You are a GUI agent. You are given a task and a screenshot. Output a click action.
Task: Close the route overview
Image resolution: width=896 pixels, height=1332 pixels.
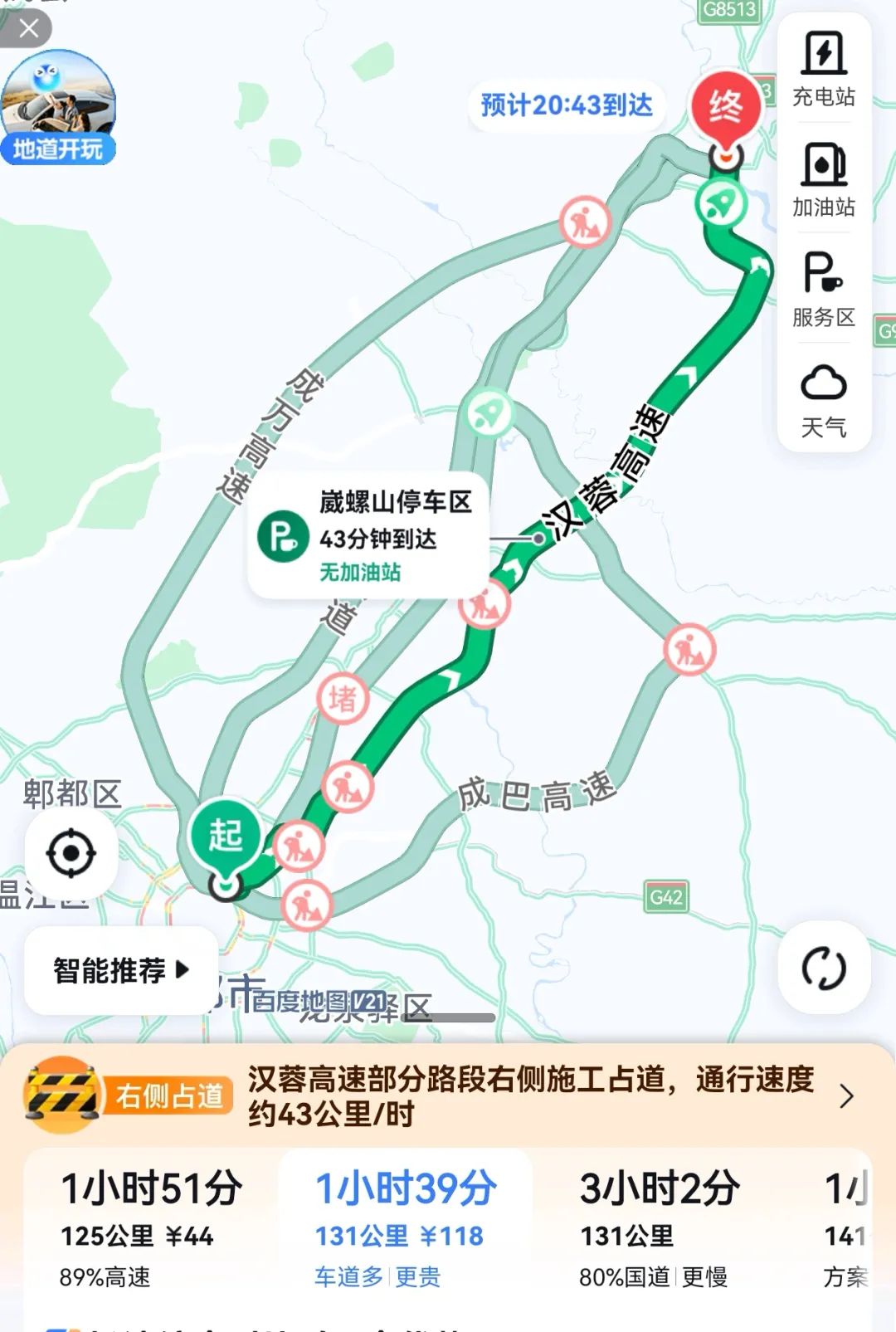pyautogui.click(x=28, y=29)
